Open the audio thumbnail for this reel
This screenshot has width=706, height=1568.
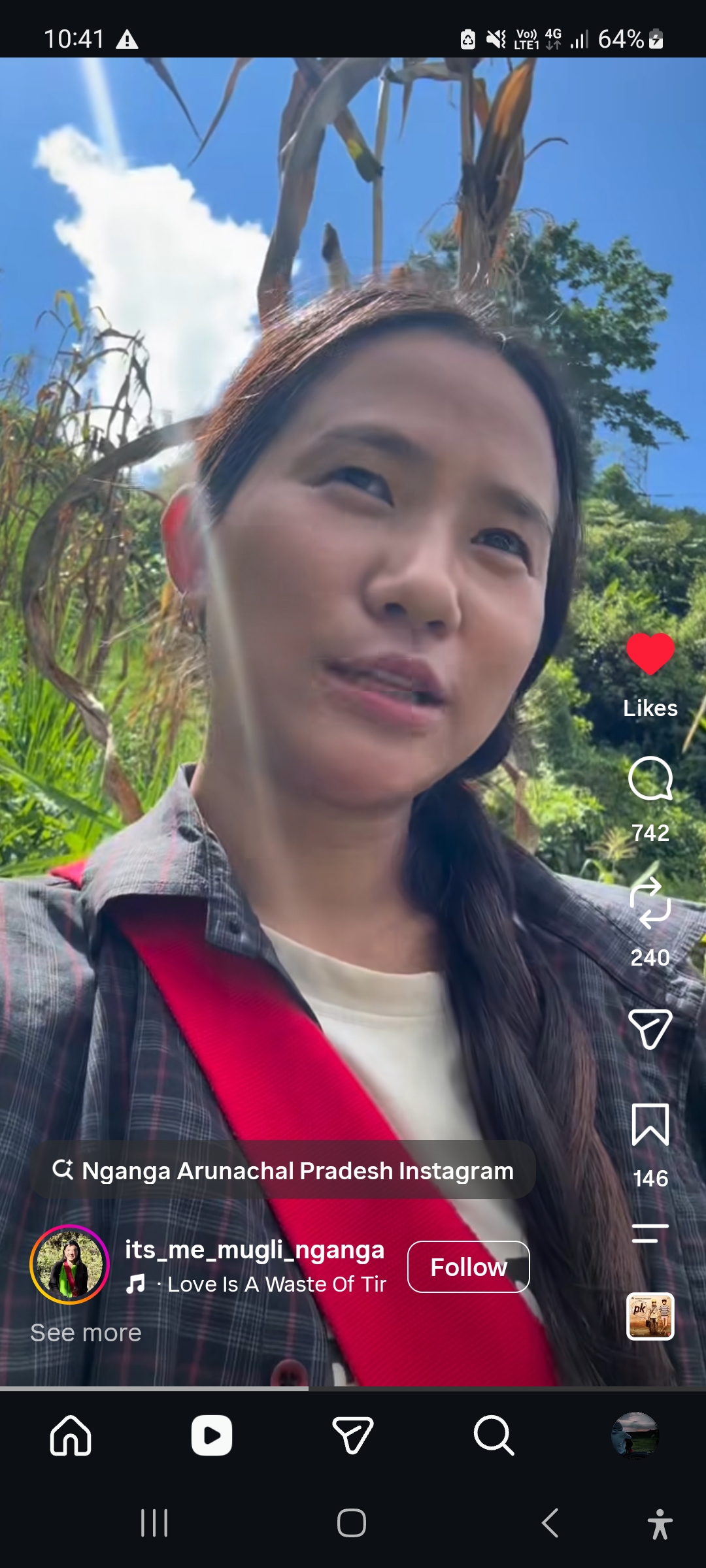tap(650, 1316)
